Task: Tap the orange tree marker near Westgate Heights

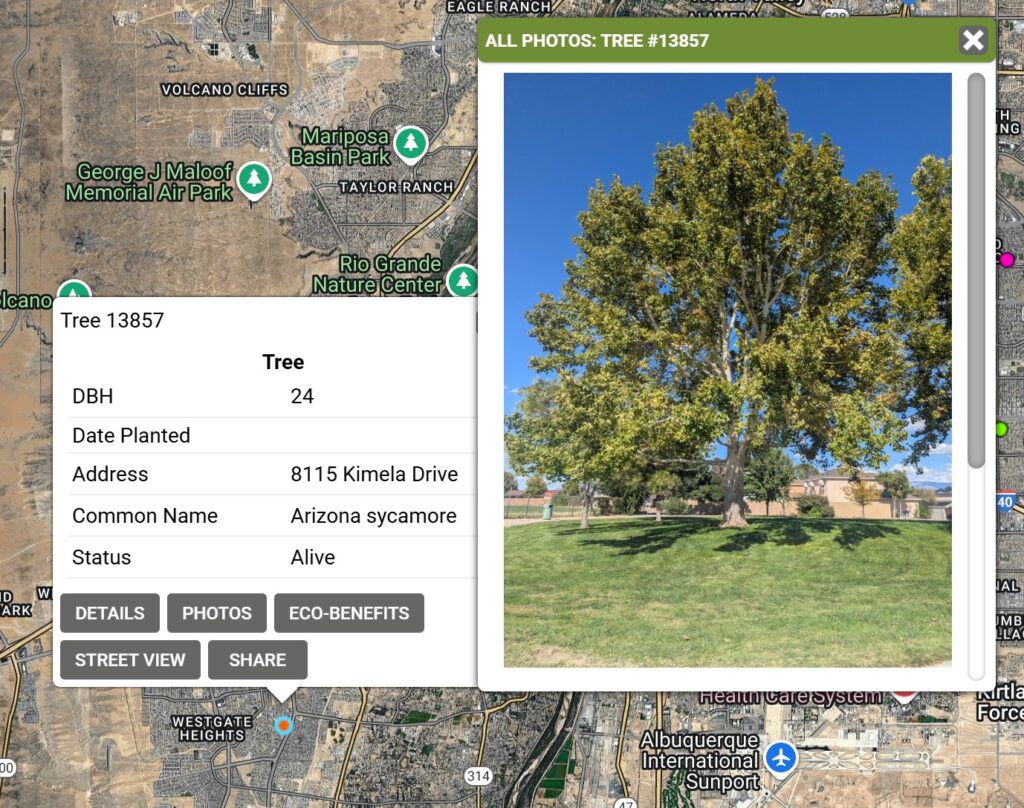Action: (283, 725)
